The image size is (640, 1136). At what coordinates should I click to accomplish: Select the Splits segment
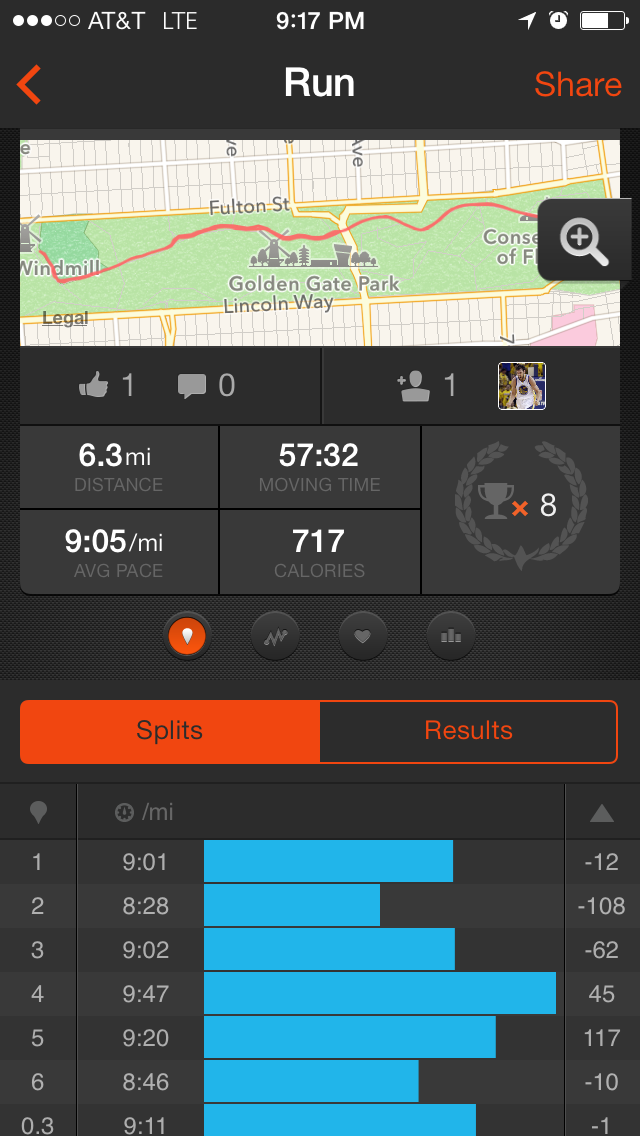point(170,731)
